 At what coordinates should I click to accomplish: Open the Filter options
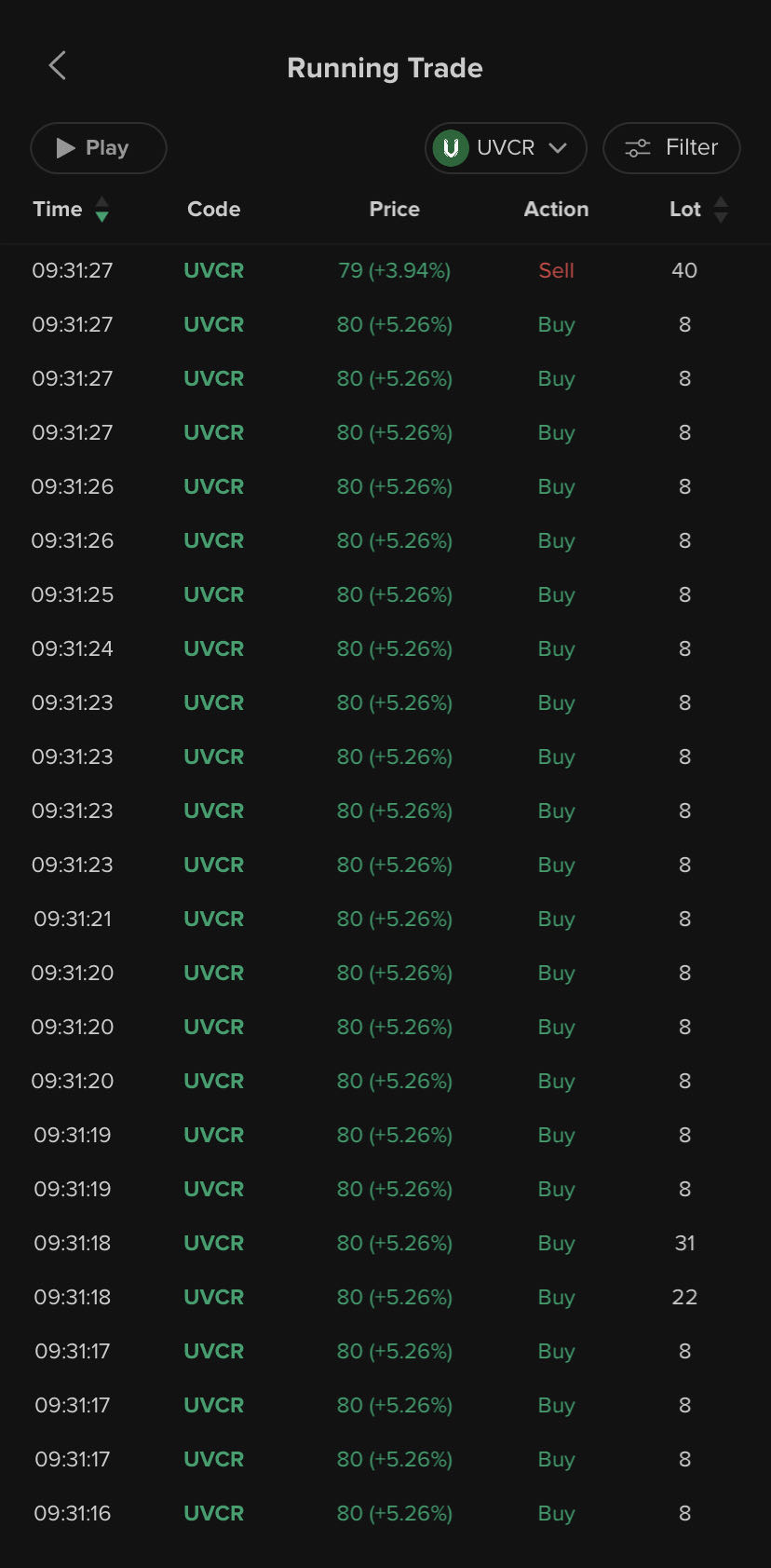(x=671, y=148)
